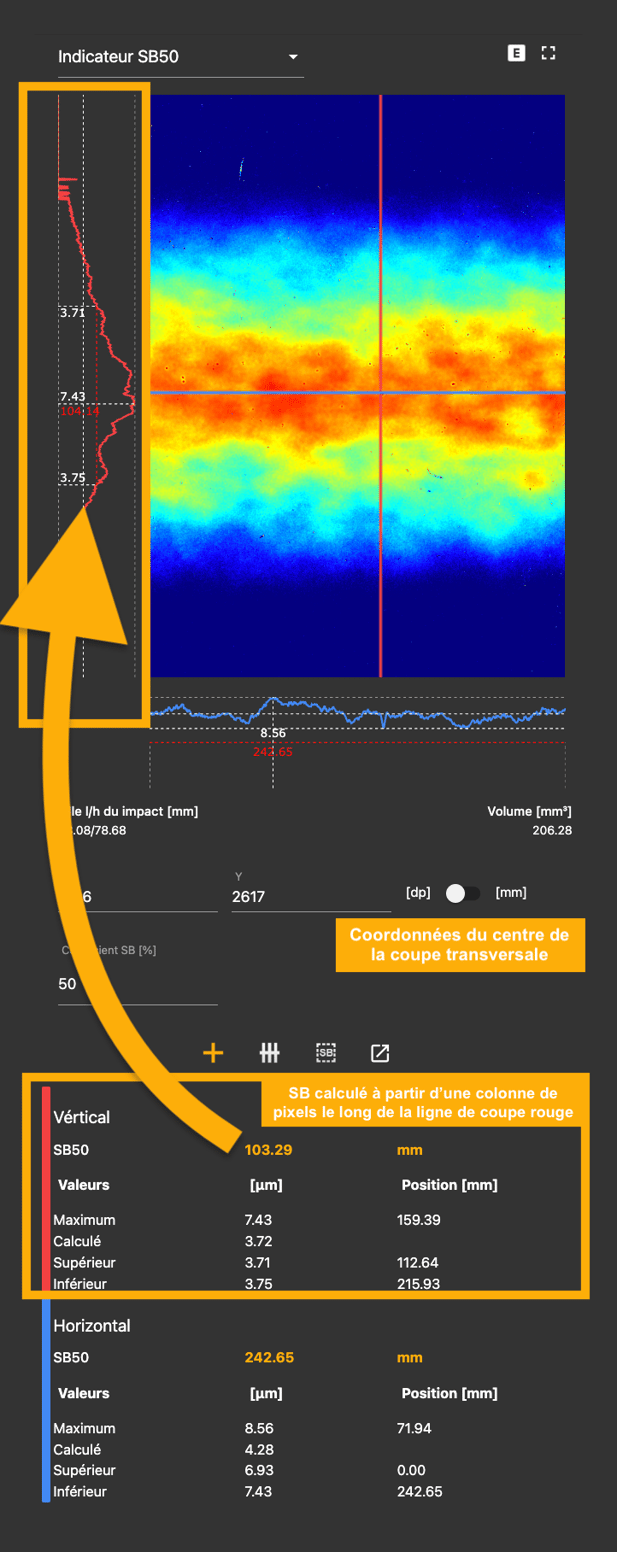Tap the multiple-lines grid icon
This screenshot has height=1552, width=617.
point(269,1053)
